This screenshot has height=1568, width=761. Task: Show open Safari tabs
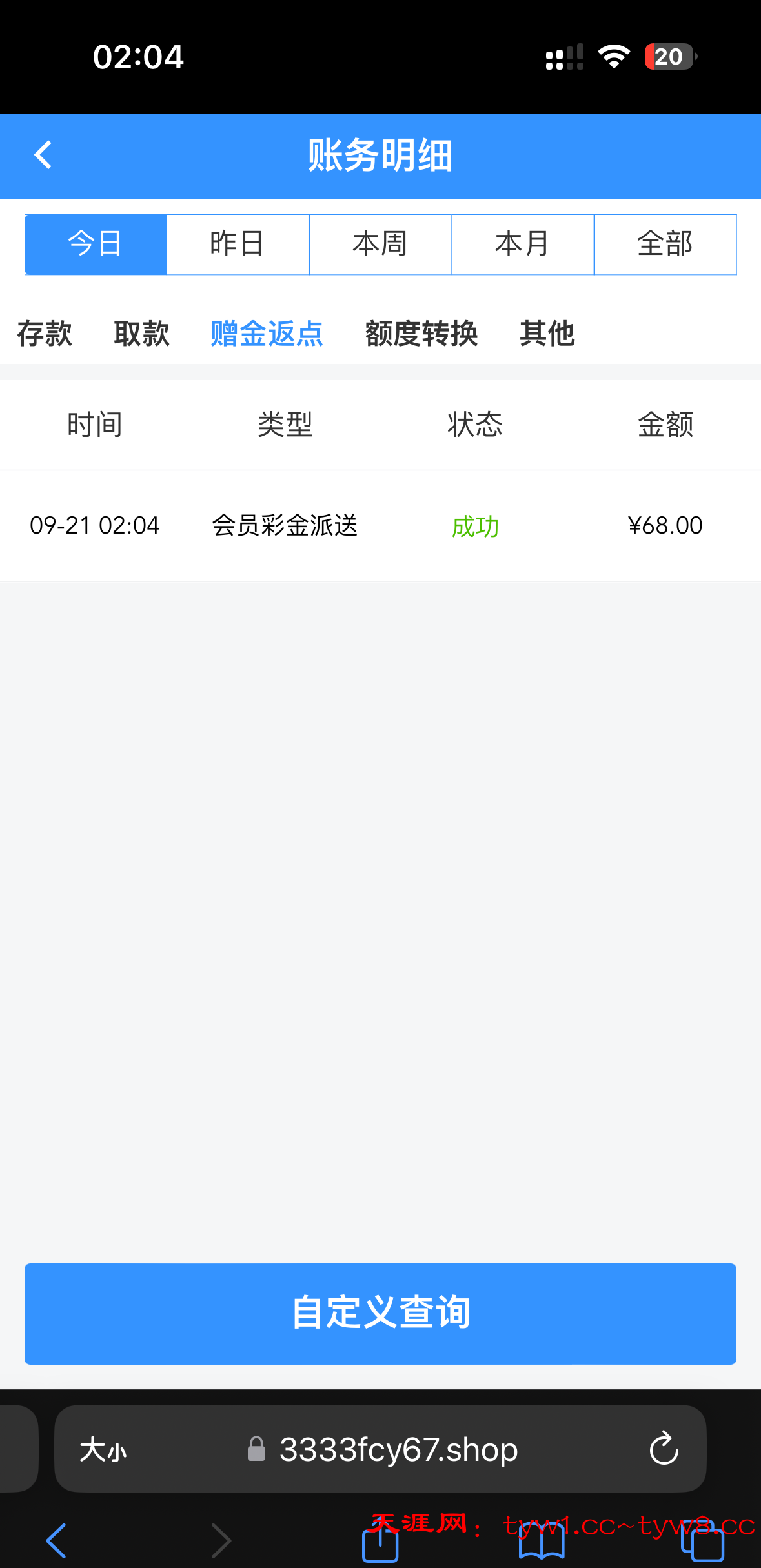coord(703,1543)
